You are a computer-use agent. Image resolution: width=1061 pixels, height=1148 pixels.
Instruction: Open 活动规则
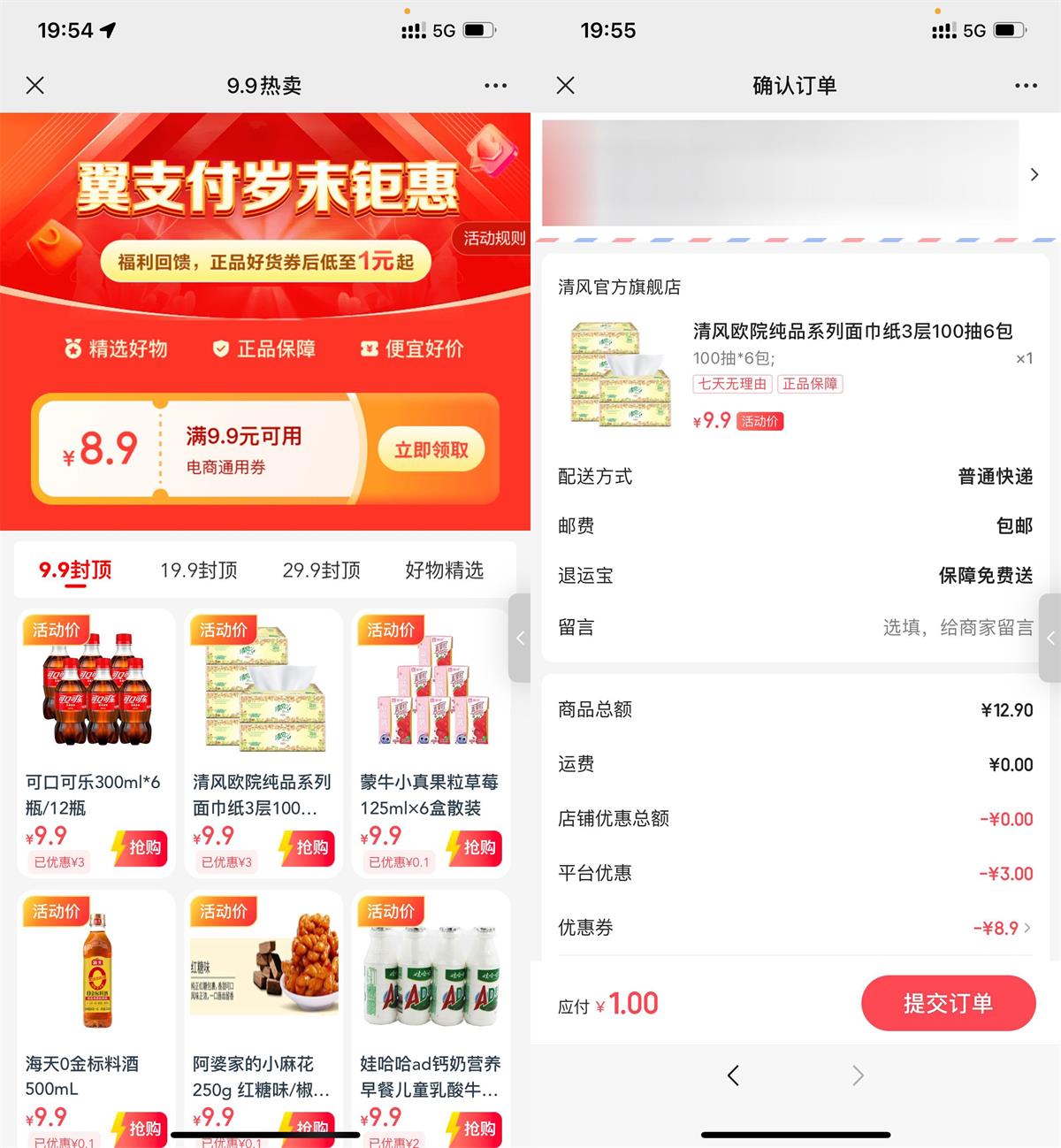point(494,238)
